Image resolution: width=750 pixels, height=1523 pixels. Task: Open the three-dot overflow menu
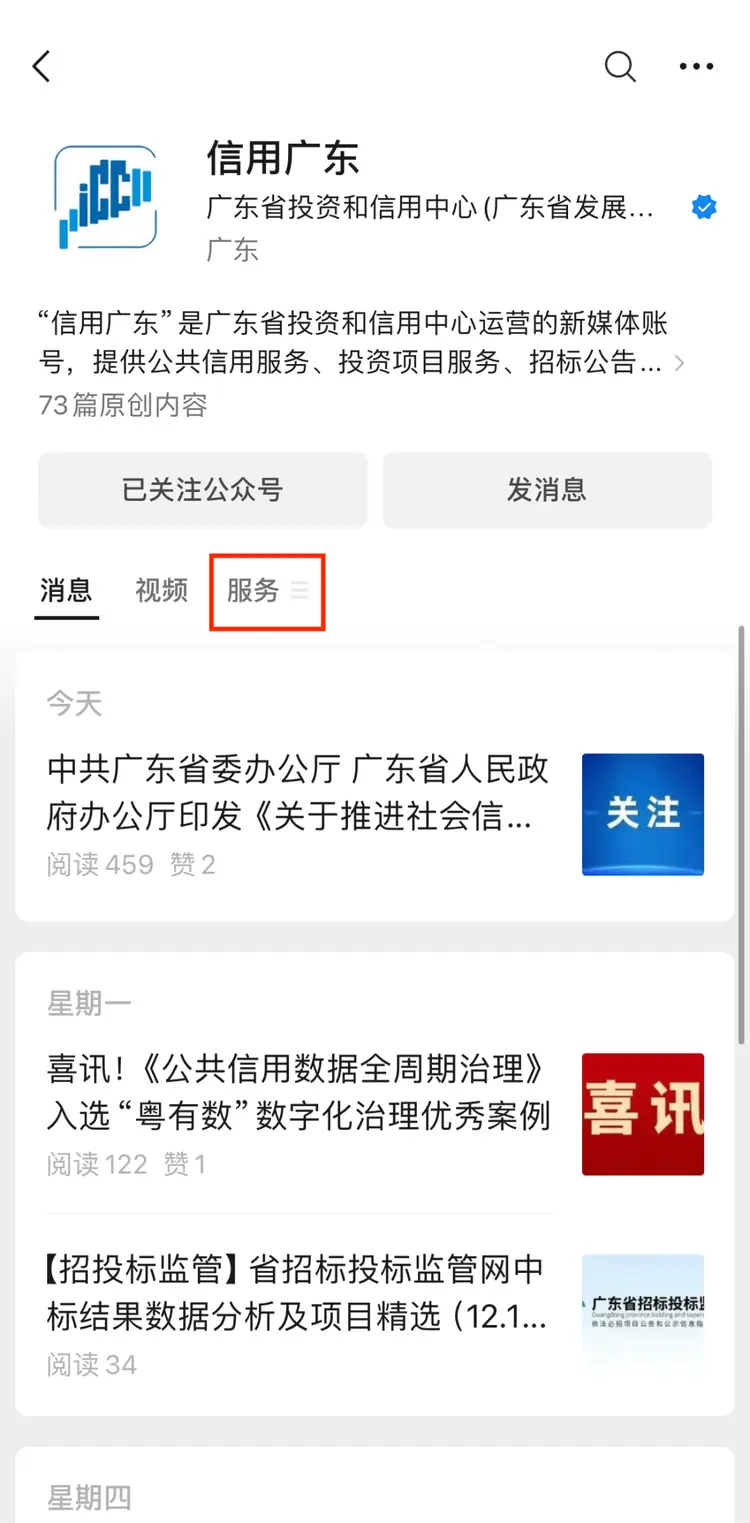click(x=696, y=67)
